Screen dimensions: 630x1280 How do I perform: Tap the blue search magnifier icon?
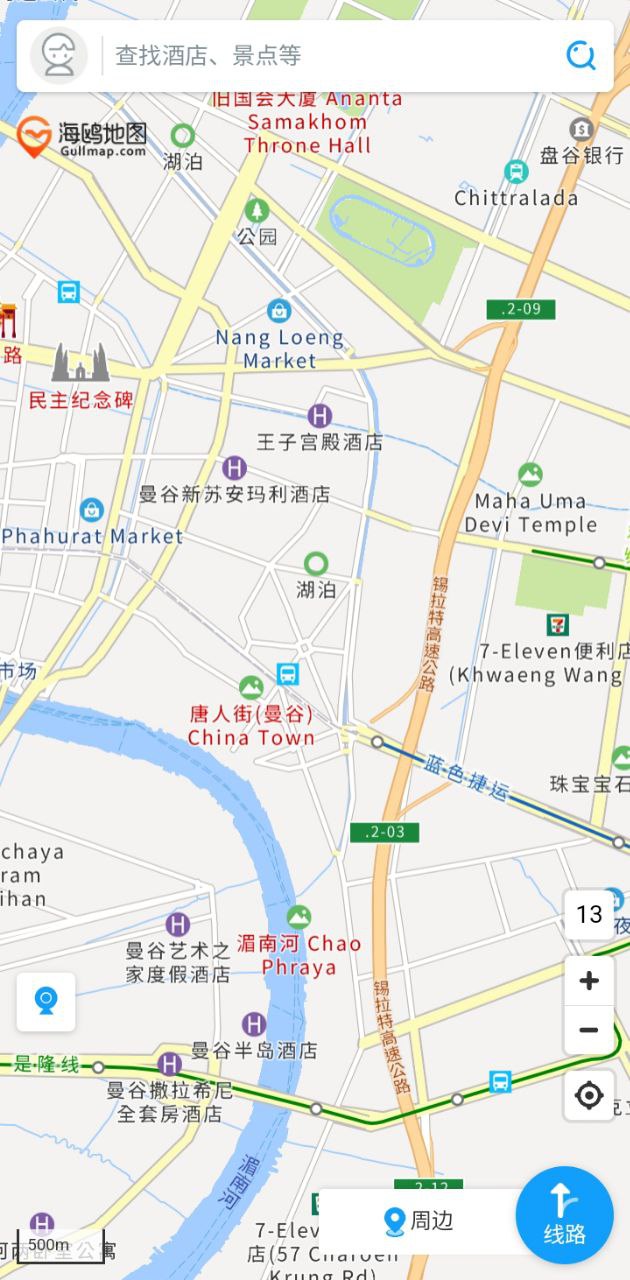pos(581,55)
